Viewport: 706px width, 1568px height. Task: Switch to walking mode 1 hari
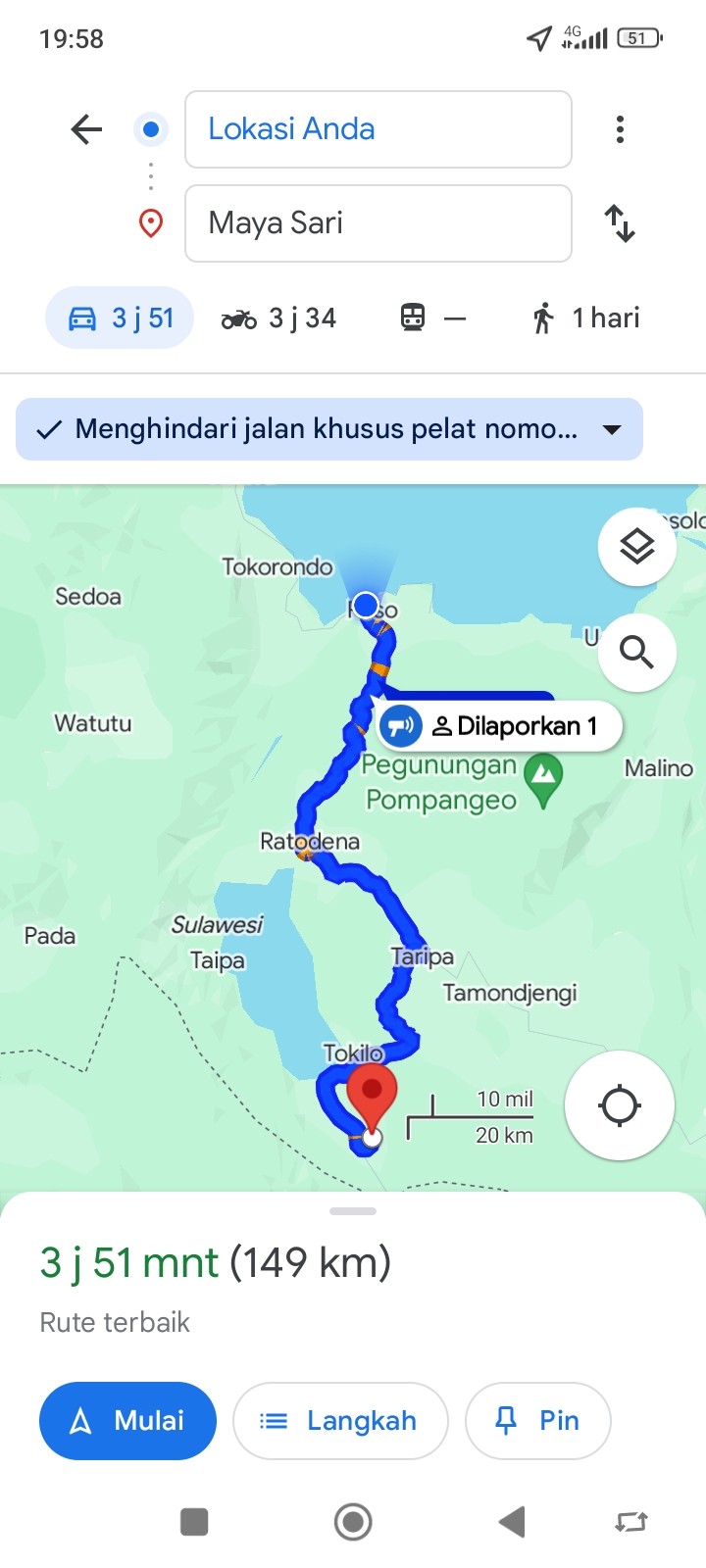point(585,318)
